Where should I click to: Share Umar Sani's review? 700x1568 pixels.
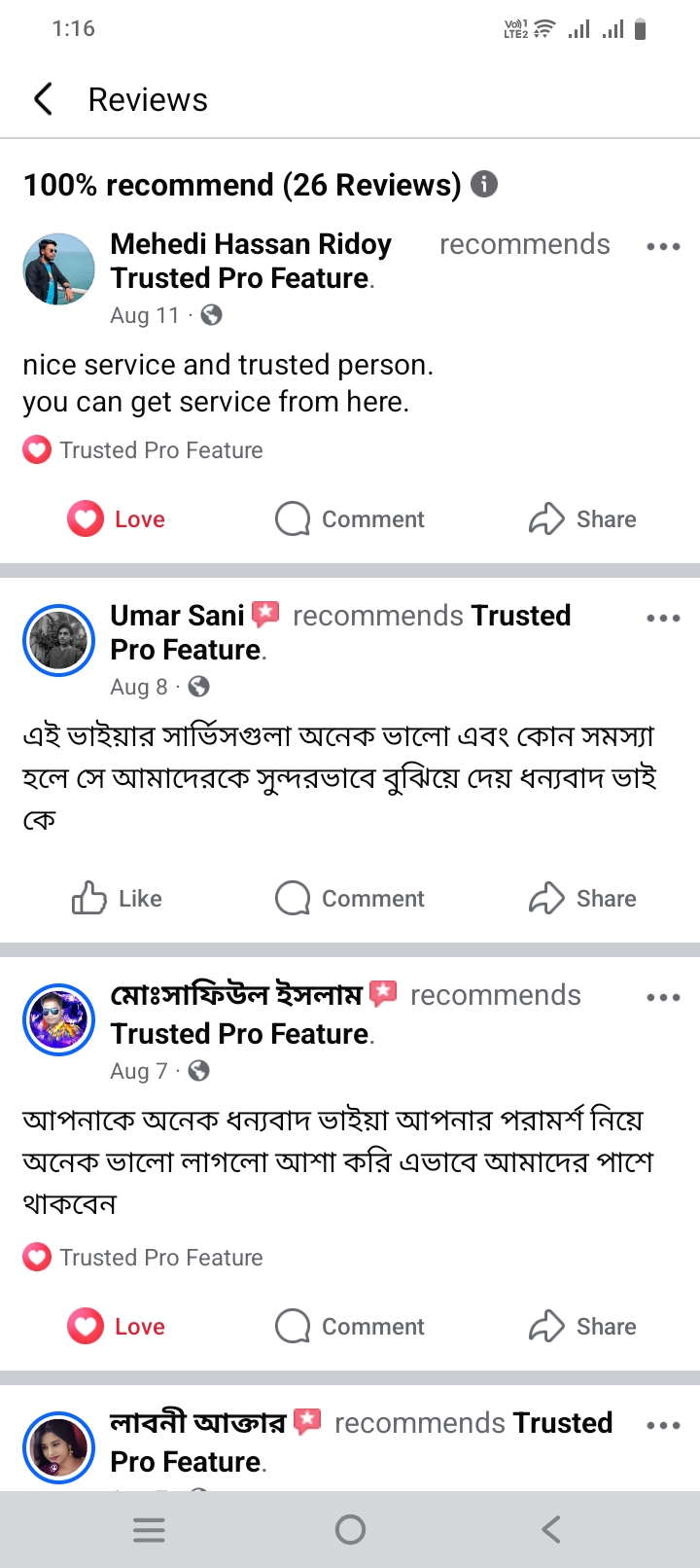point(582,899)
